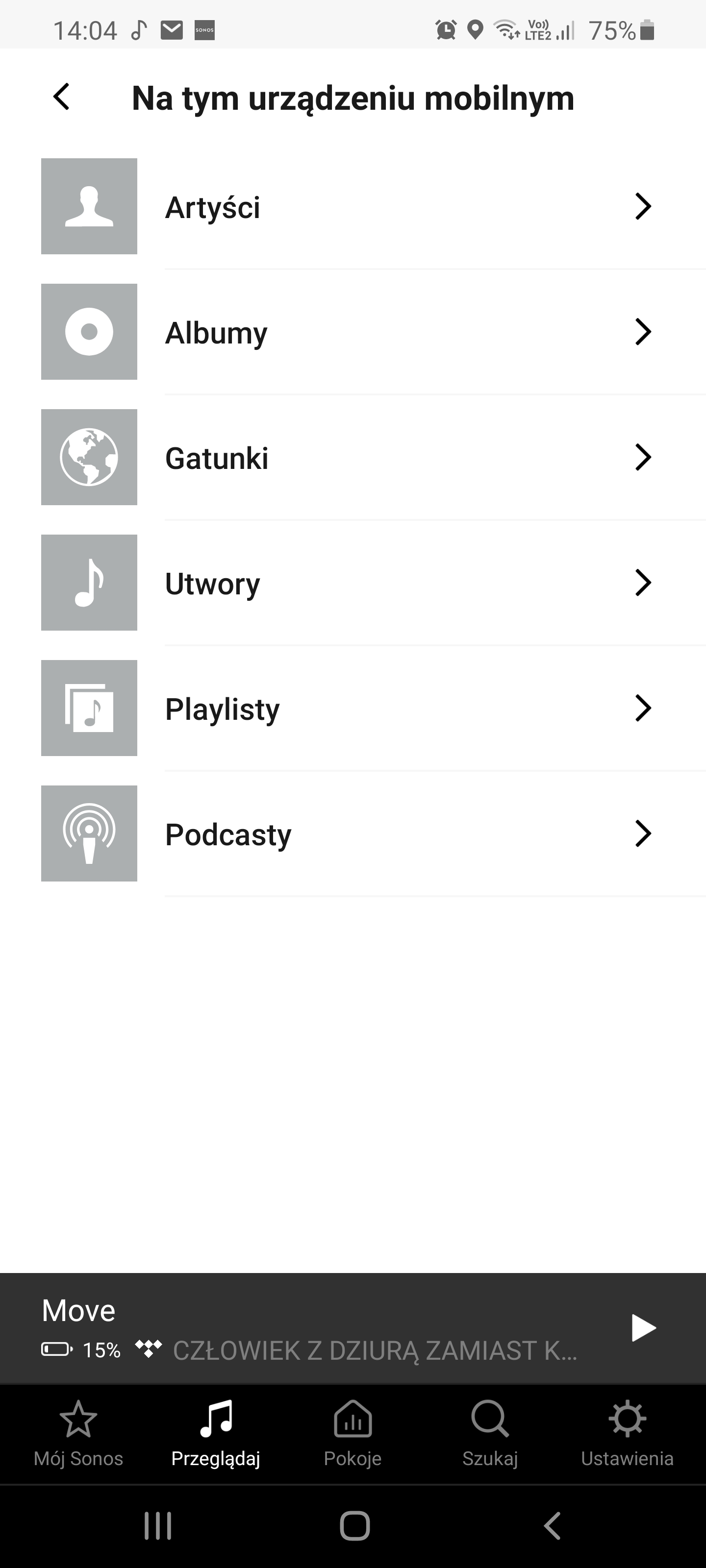Open Podcasty
The image size is (706, 1568).
pos(353,833)
